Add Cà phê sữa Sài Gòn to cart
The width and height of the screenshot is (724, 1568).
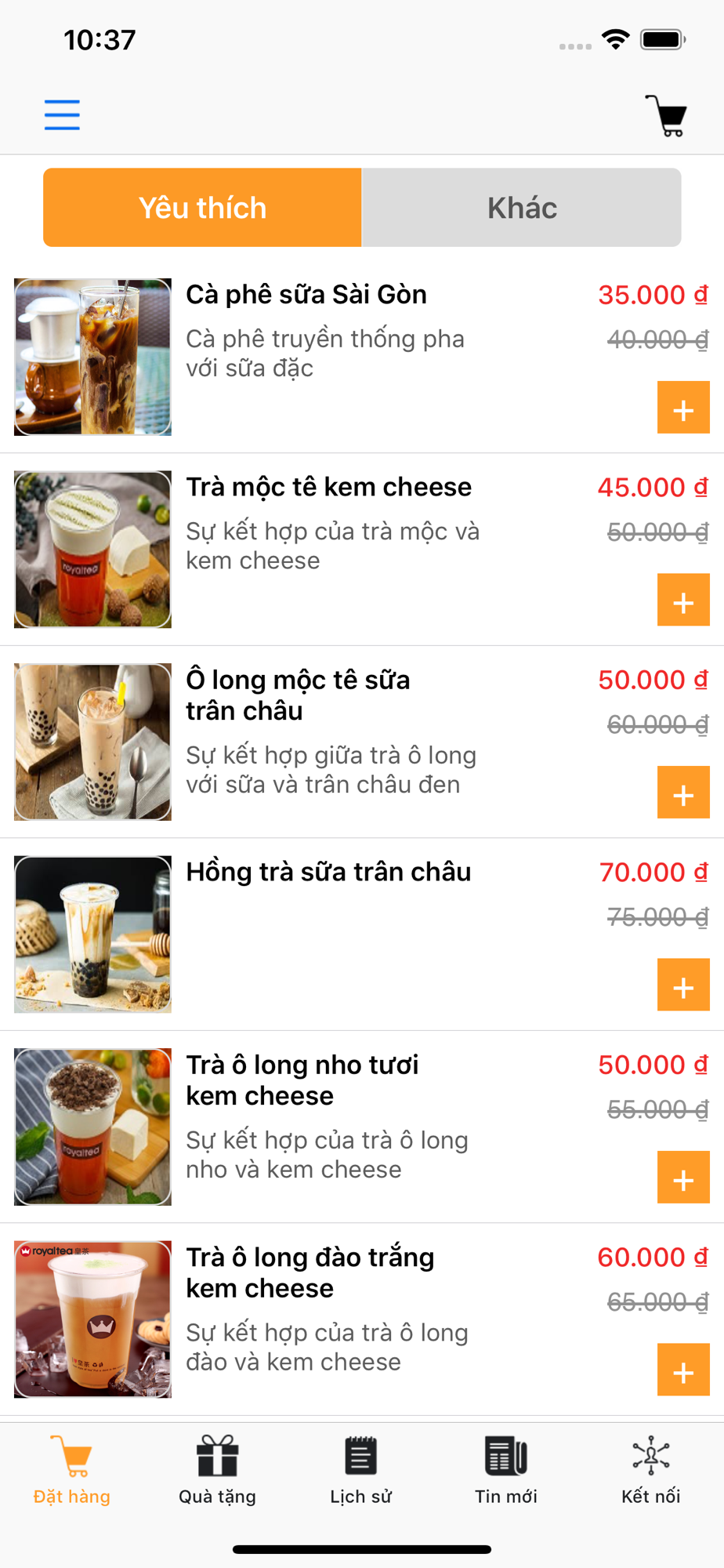683,408
